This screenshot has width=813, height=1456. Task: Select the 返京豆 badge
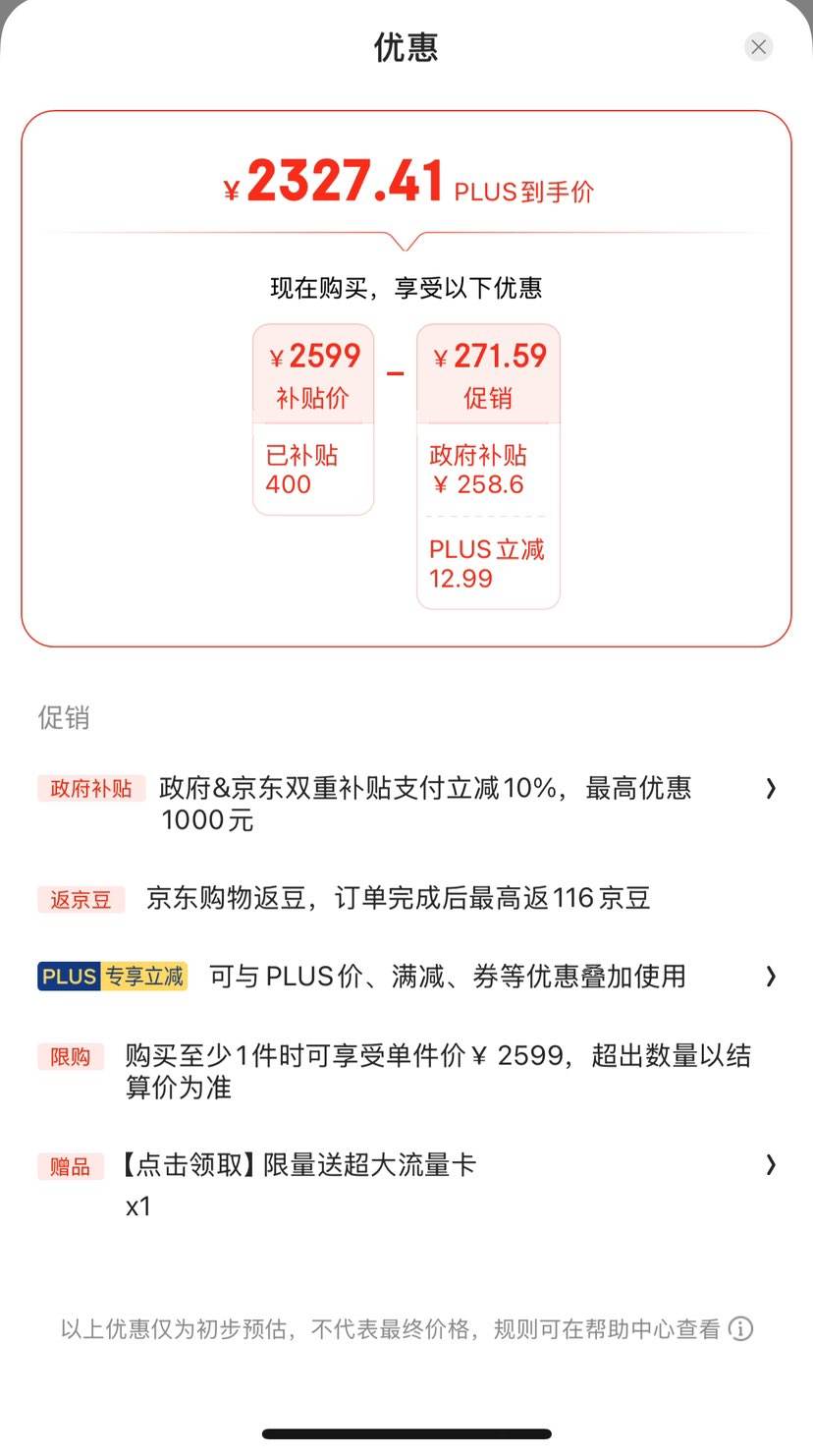(x=81, y=899)
